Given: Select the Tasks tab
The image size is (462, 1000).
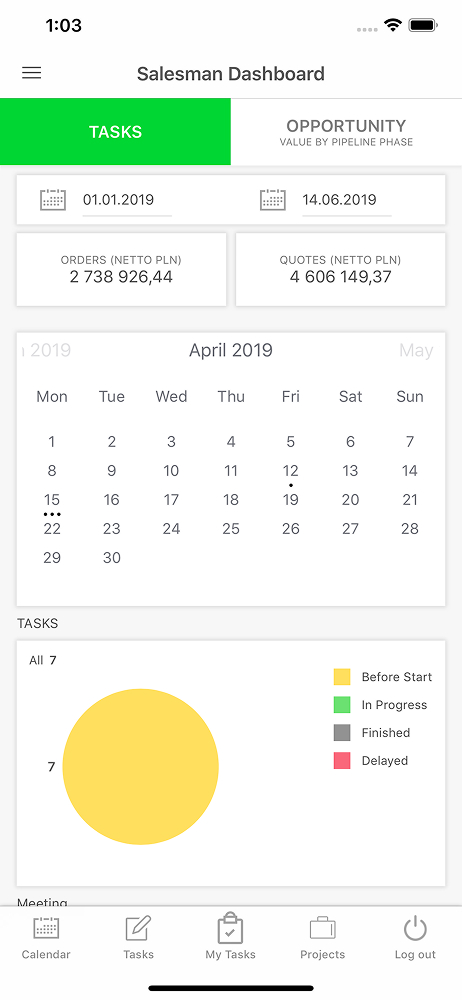Looking at the screenshot, I should [116, 132].
